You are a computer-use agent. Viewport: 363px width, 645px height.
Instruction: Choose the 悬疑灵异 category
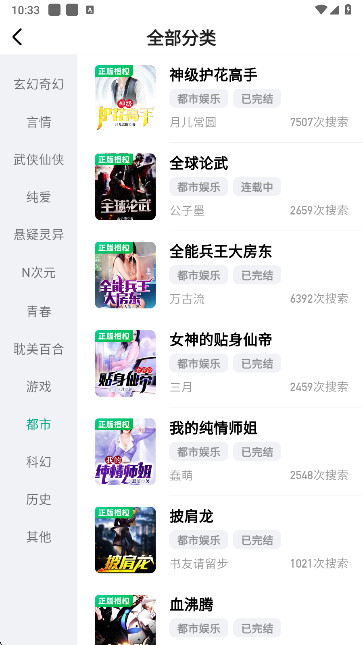tap(39, 235)
